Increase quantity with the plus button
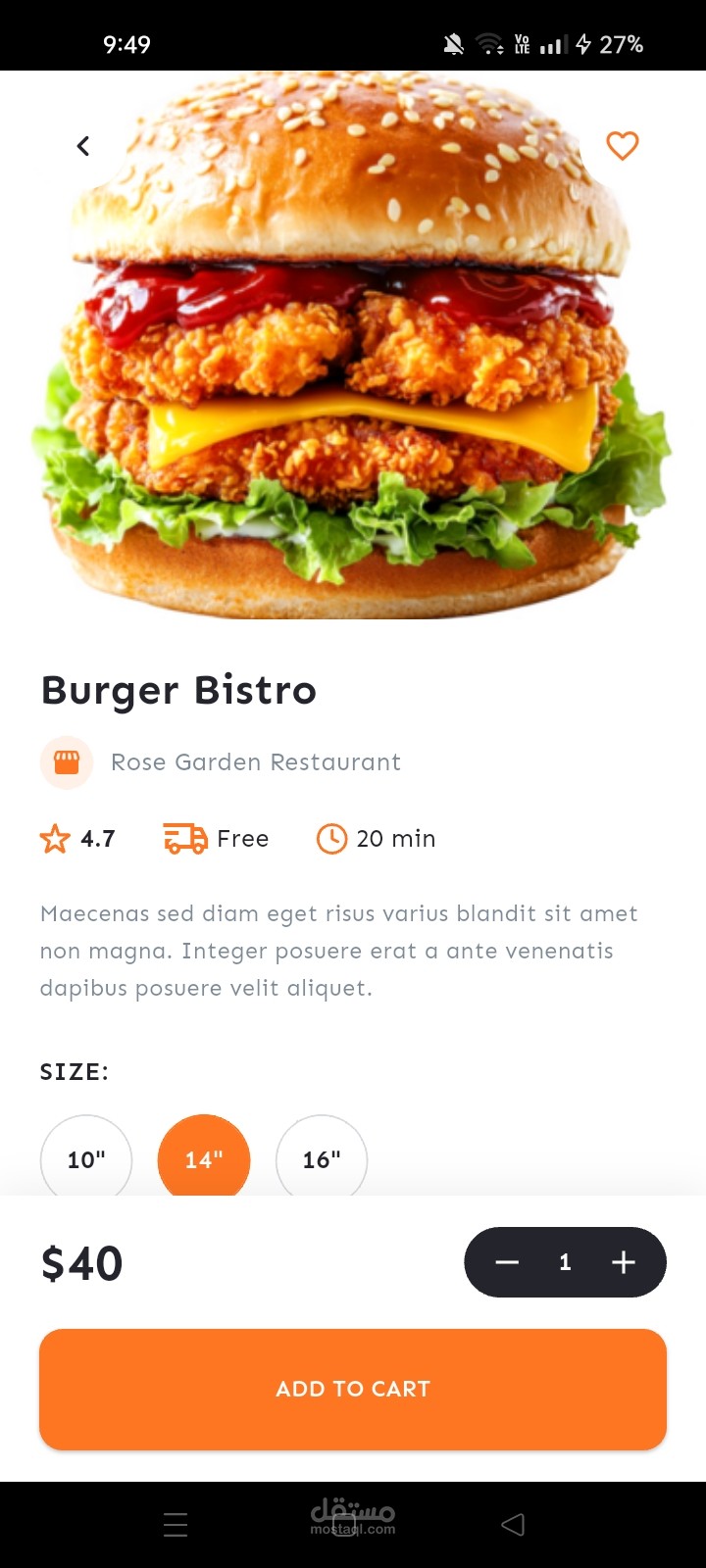This screenshot has width=706, height=1568. [624, 1262]
